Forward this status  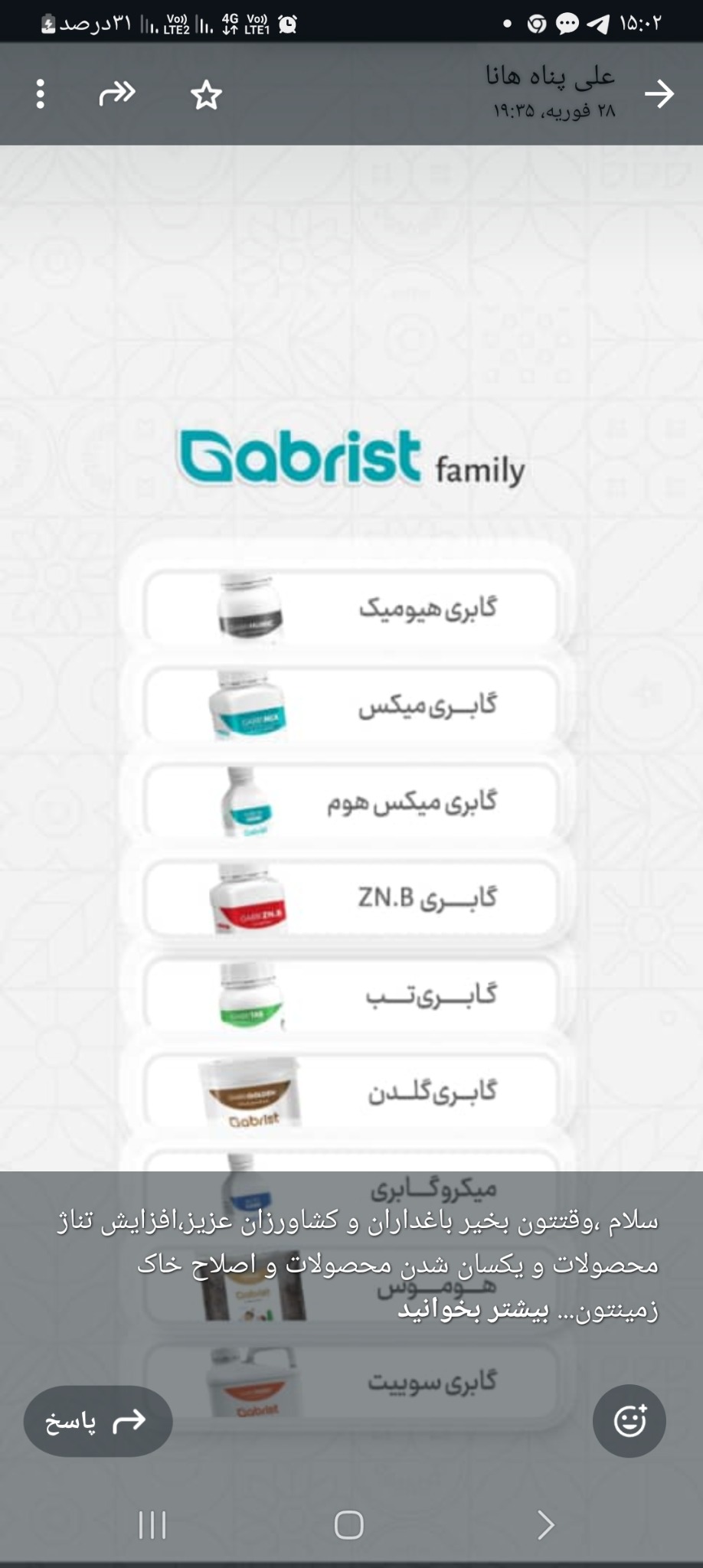click(x=117, y=94)
